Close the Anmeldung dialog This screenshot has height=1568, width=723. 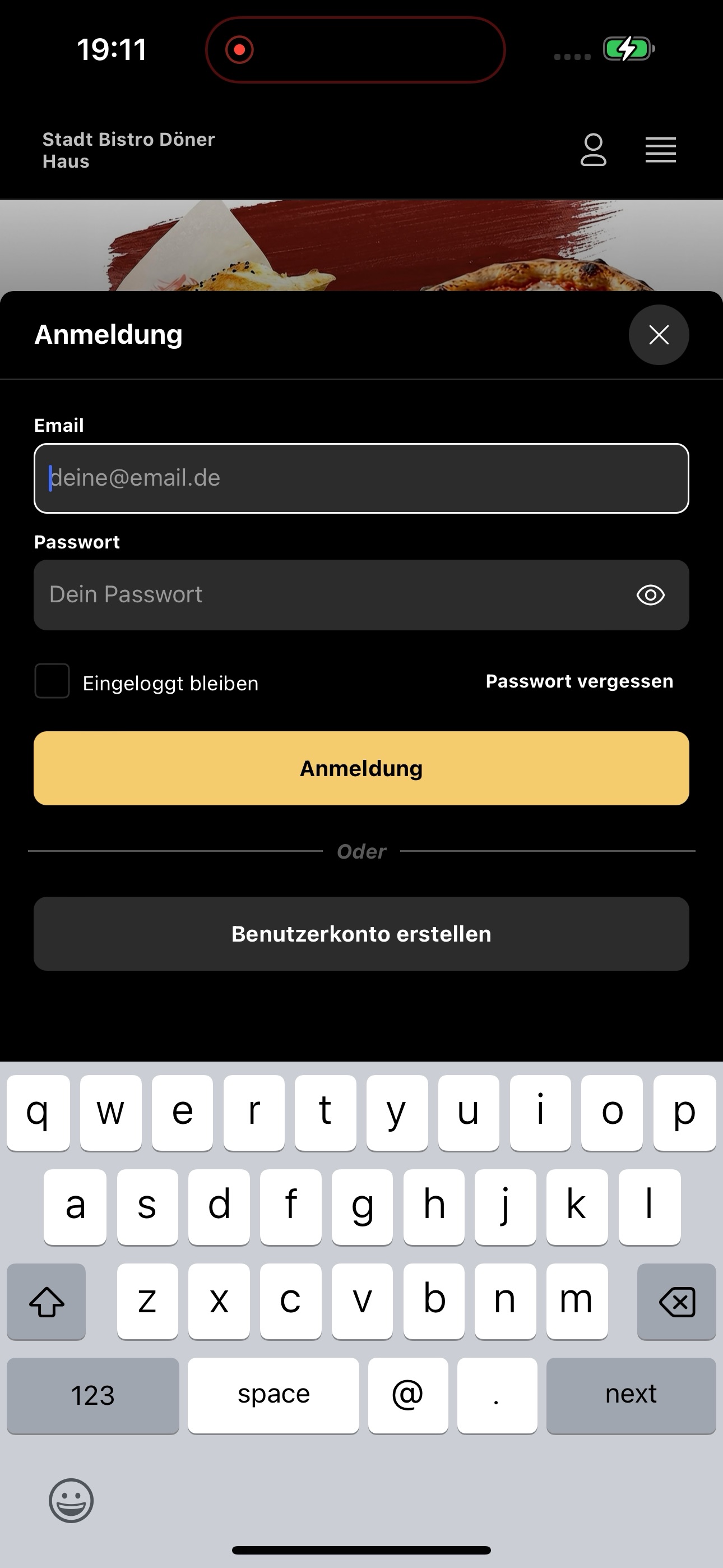[x=659, y=335]
